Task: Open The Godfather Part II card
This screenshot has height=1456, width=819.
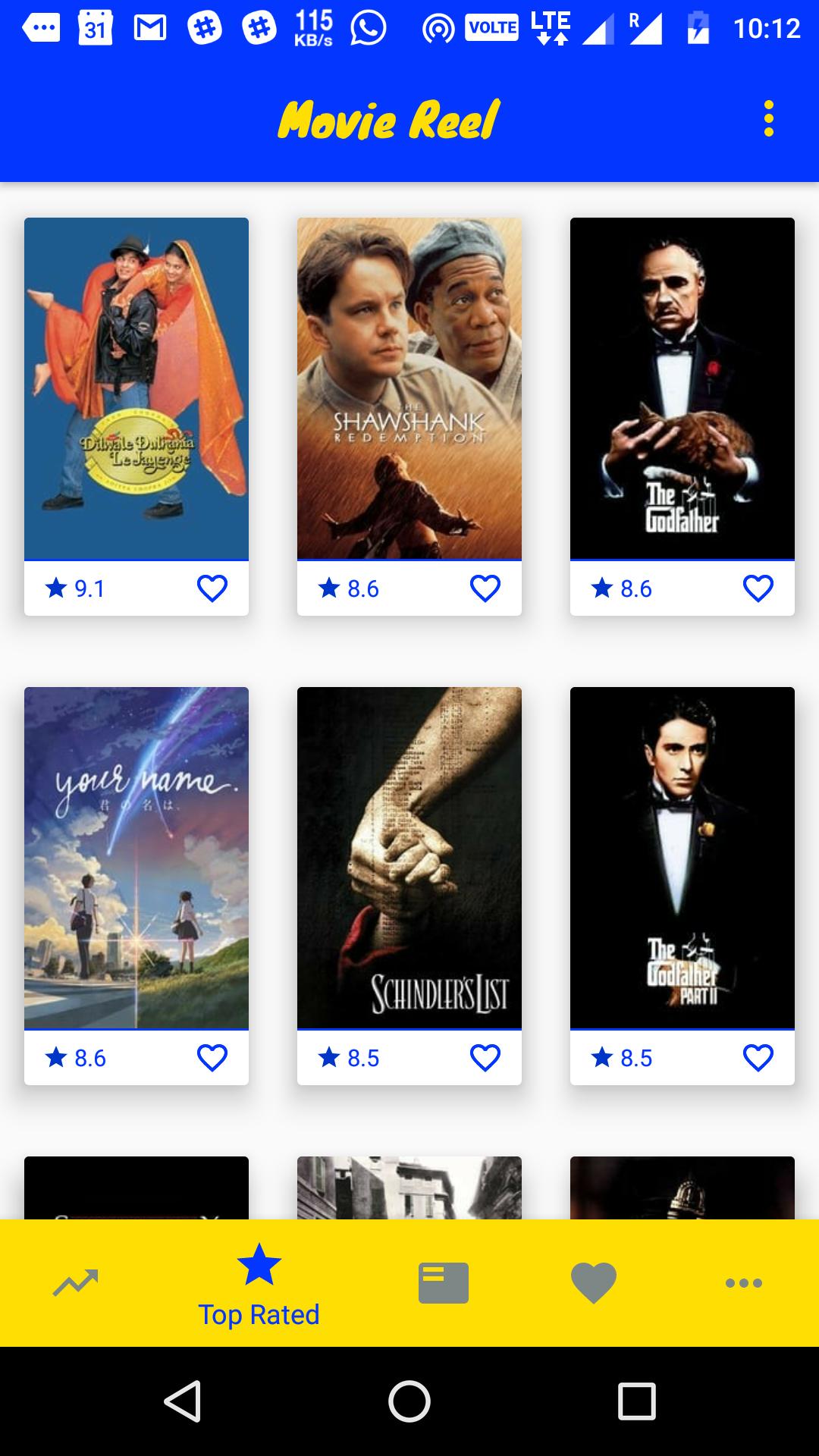Action: [x=682, y=858]
